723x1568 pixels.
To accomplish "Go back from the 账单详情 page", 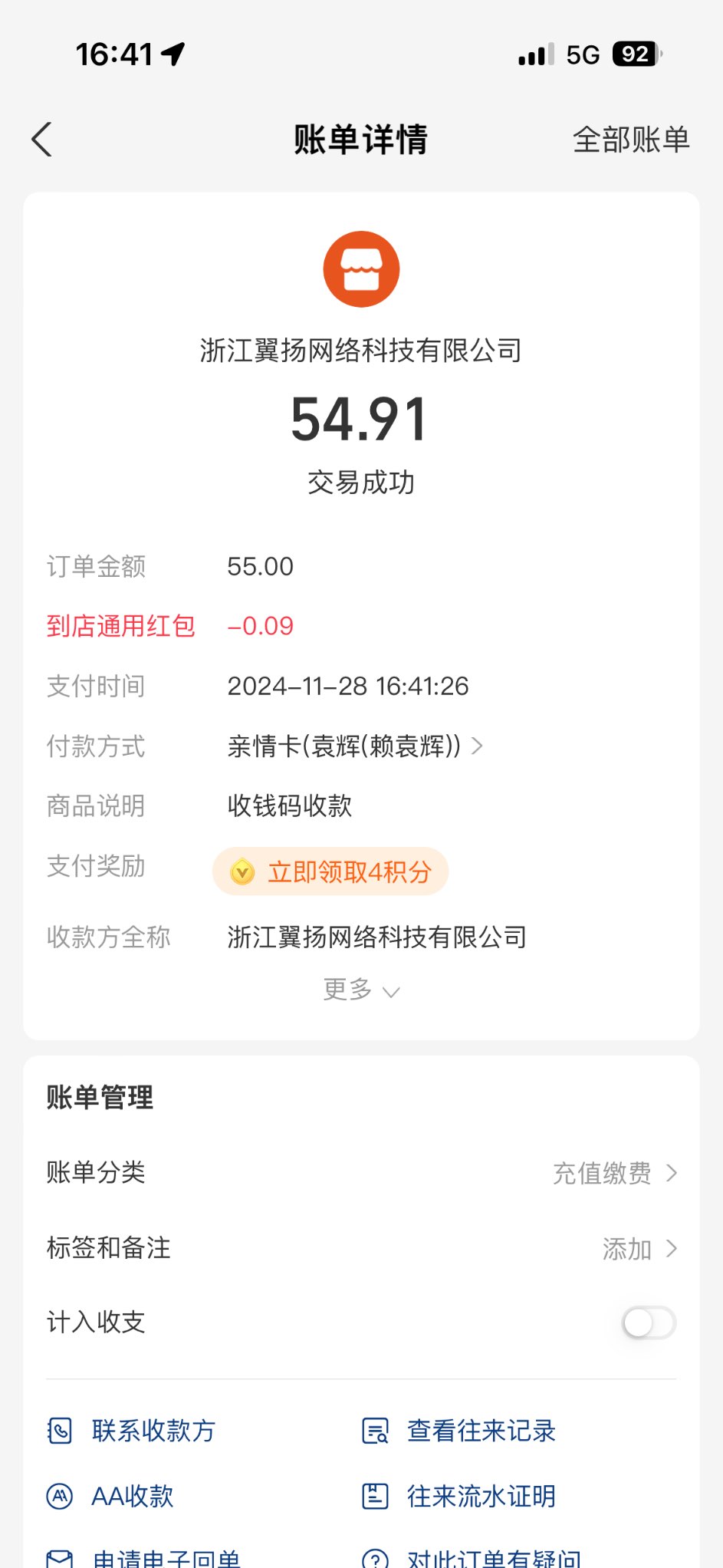I will (42, 140).
